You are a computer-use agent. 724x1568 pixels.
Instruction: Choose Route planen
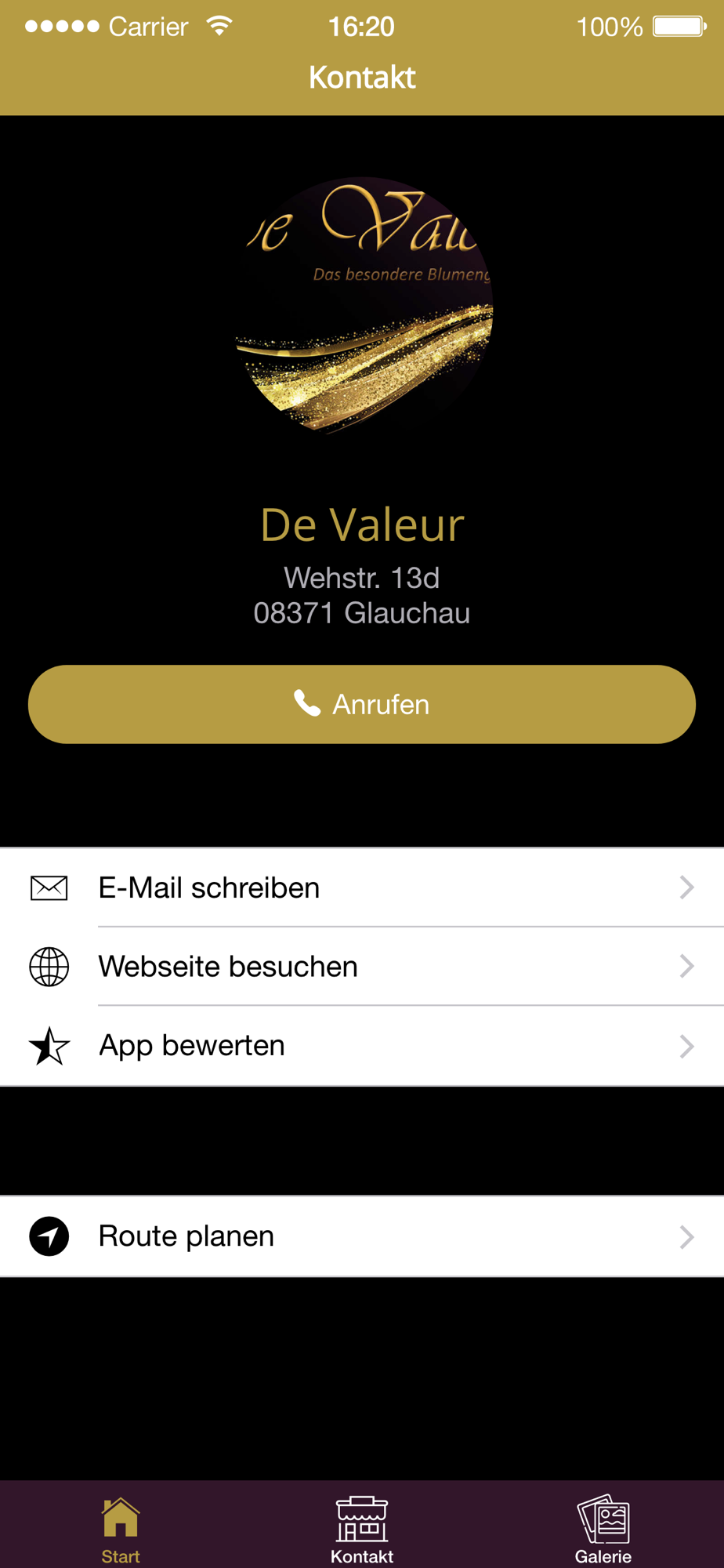point(362,1236)
